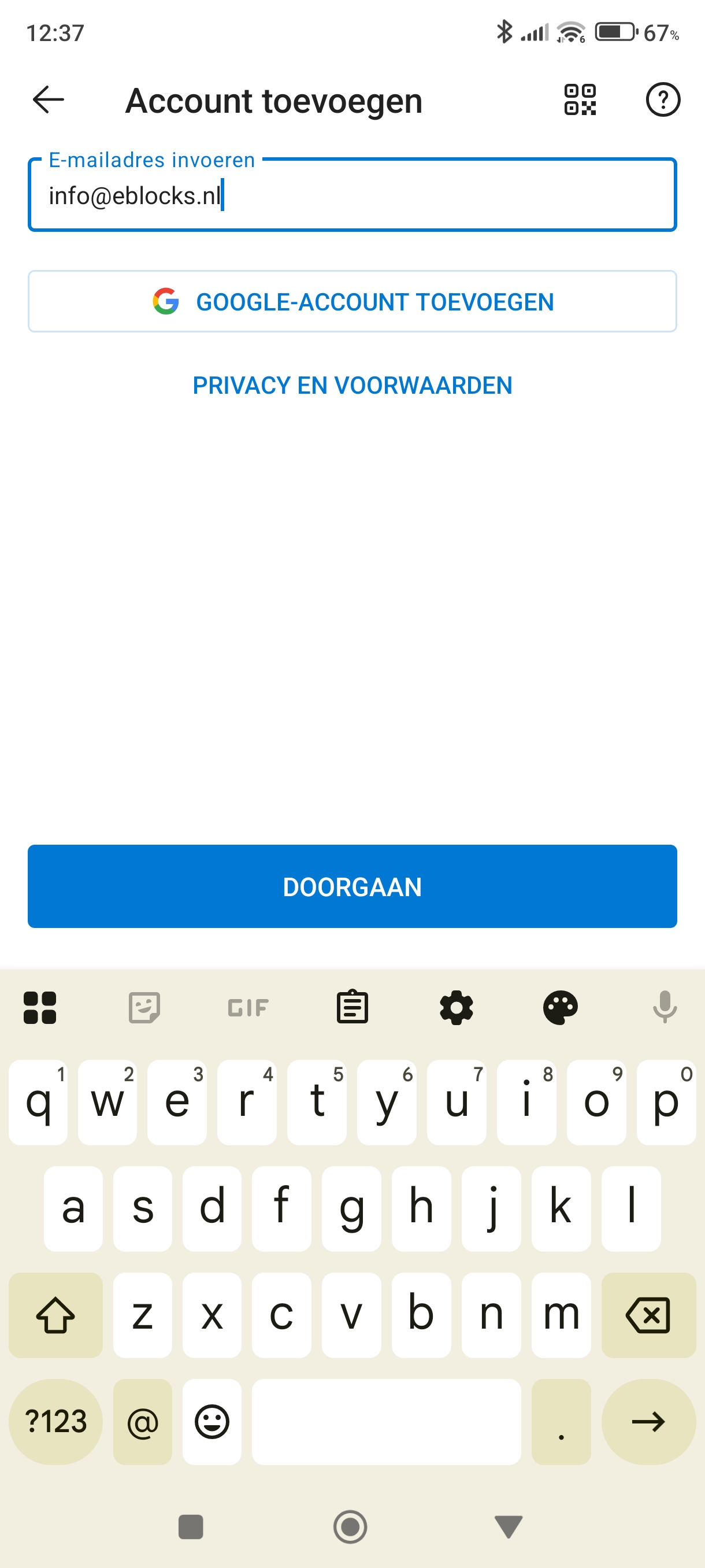The width and height of the screenshot is (705, 1568).
Task: Tap Google-account toevoegen button
Action: point(351,302)
